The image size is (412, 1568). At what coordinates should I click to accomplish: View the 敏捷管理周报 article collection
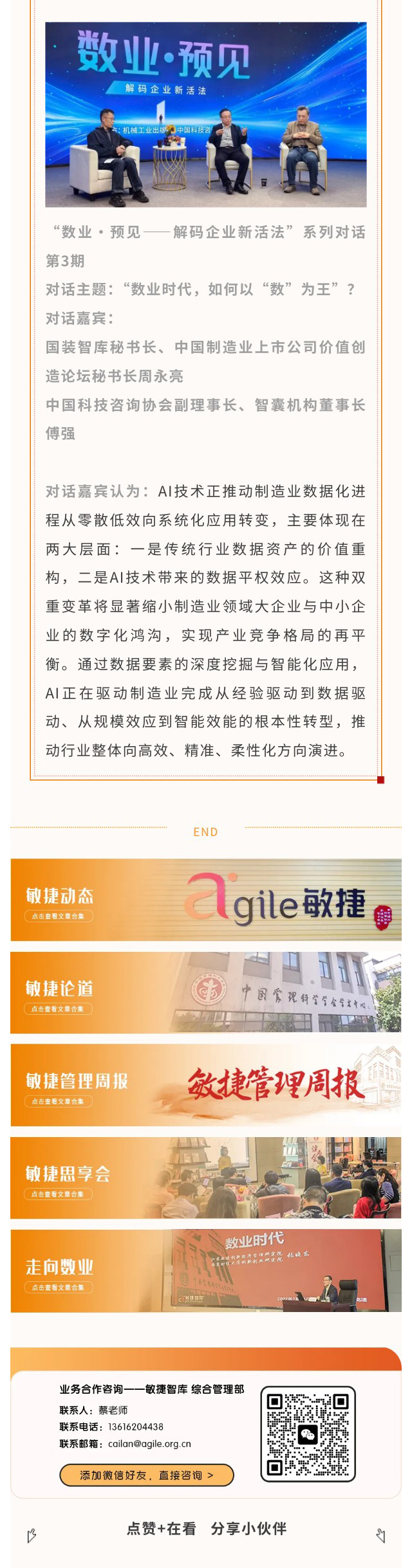click(x=205, y=1086)
